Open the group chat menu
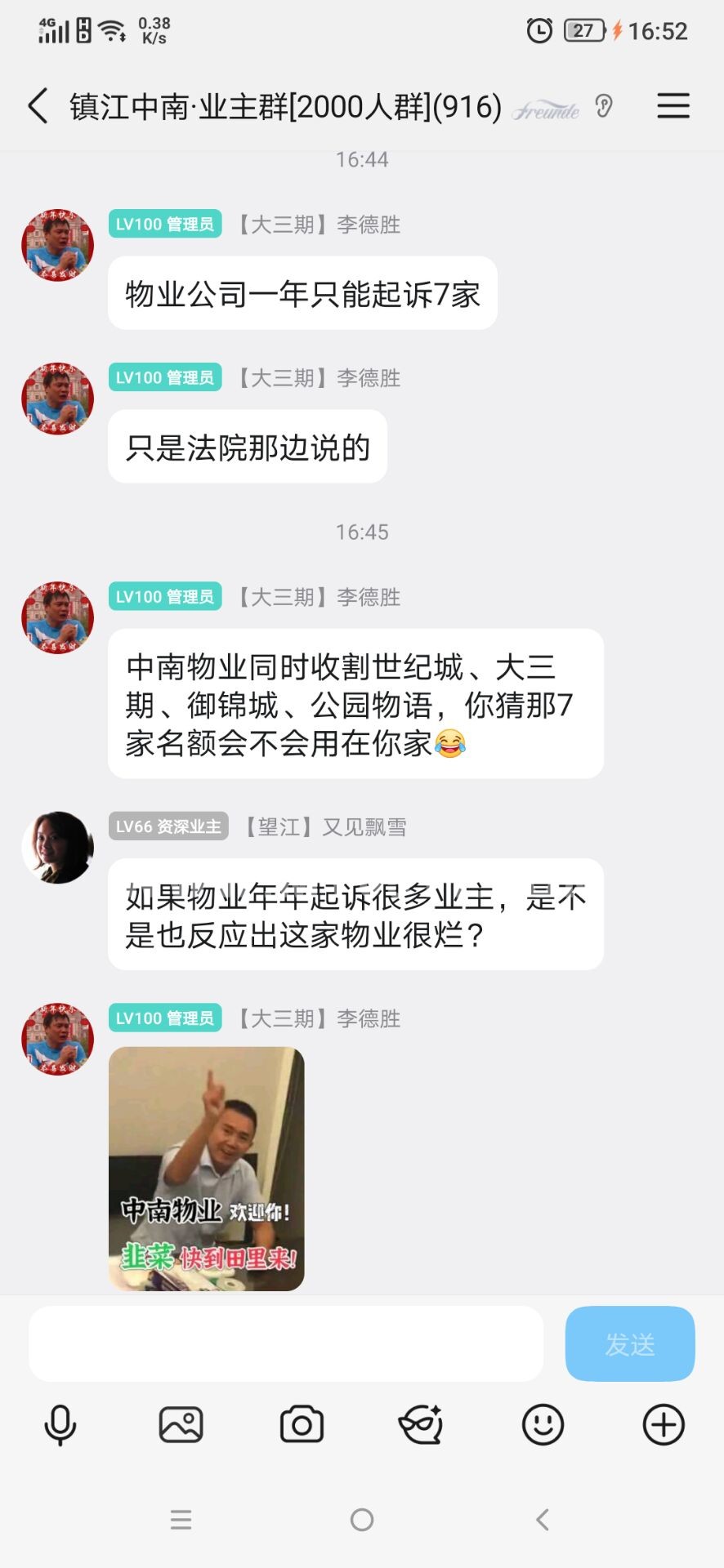The height and width of the screenshot is (1568, 724). 673,106
